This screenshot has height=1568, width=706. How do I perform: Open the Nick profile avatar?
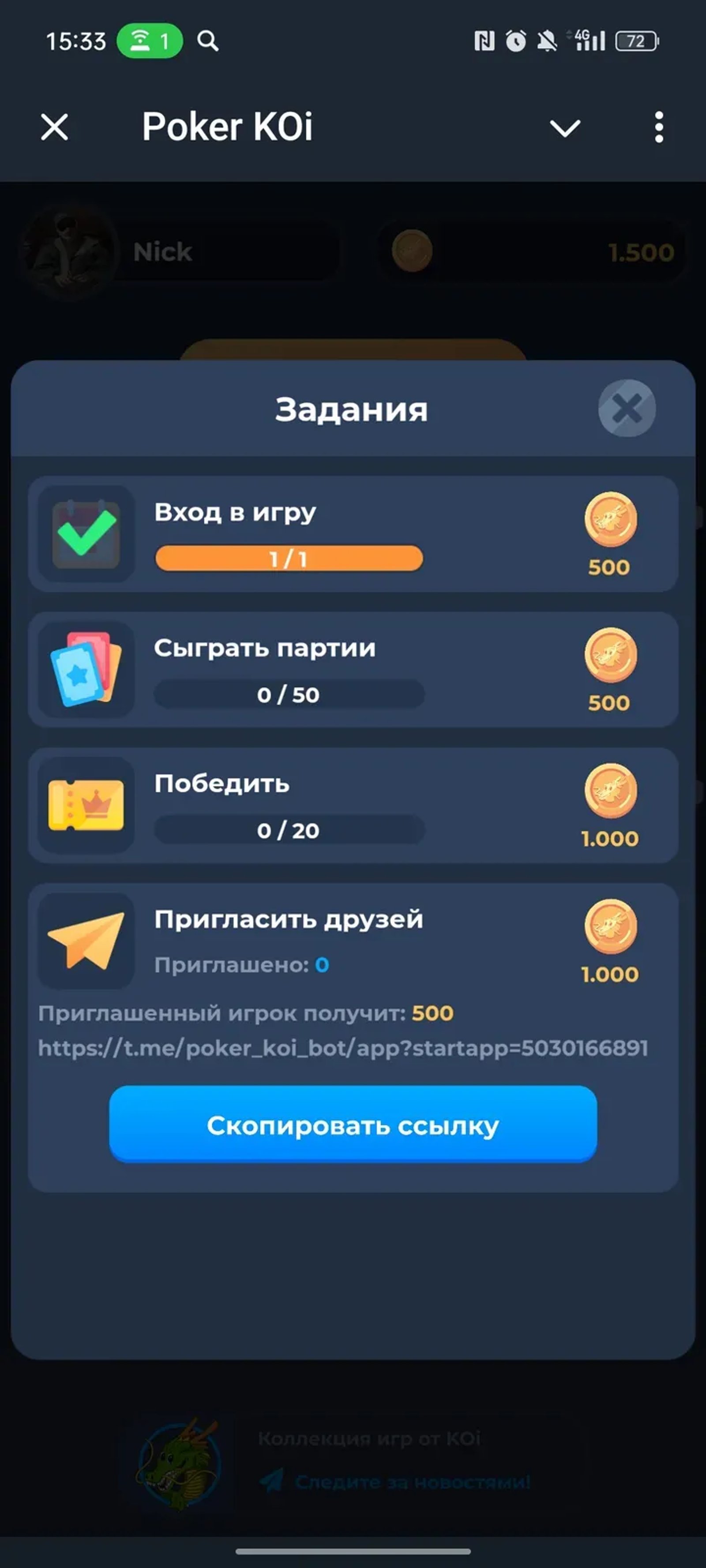[x=69, y=251]
